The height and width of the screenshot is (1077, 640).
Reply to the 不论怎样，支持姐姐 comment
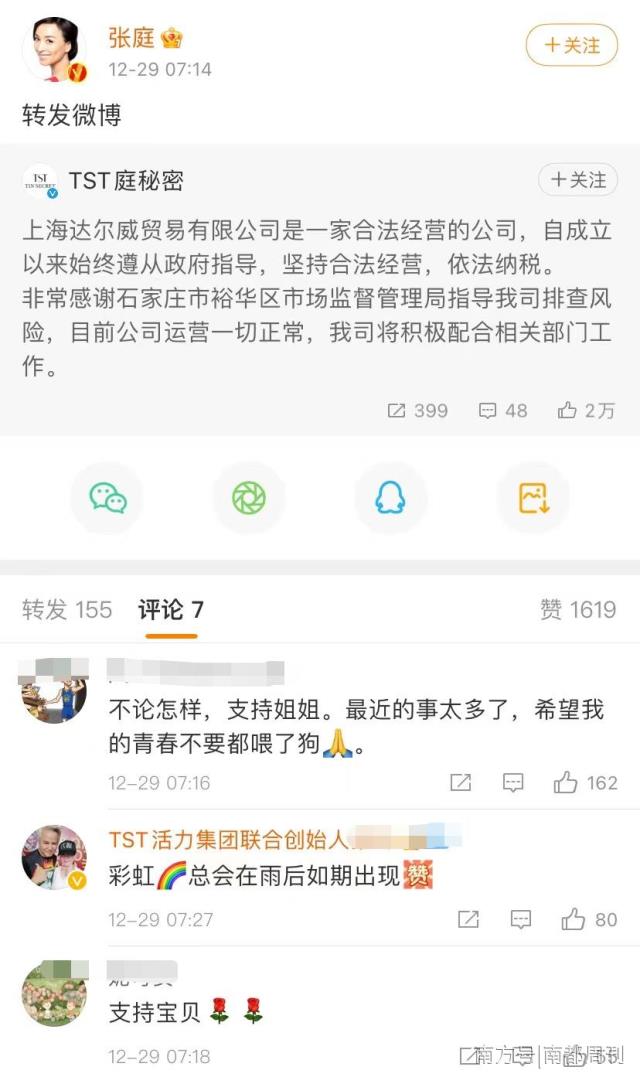[x=513, y=782]
